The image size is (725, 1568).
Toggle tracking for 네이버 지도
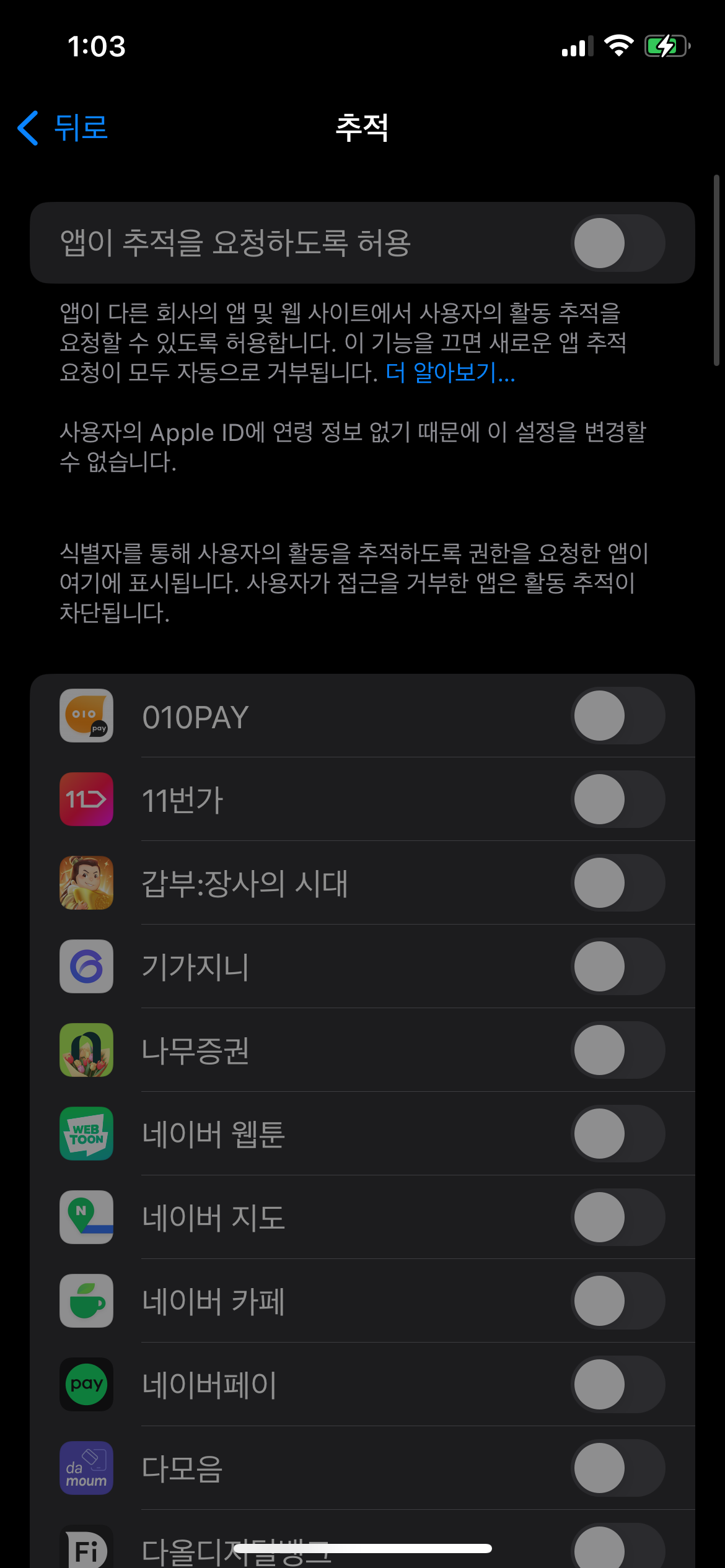coord(617,1217)
